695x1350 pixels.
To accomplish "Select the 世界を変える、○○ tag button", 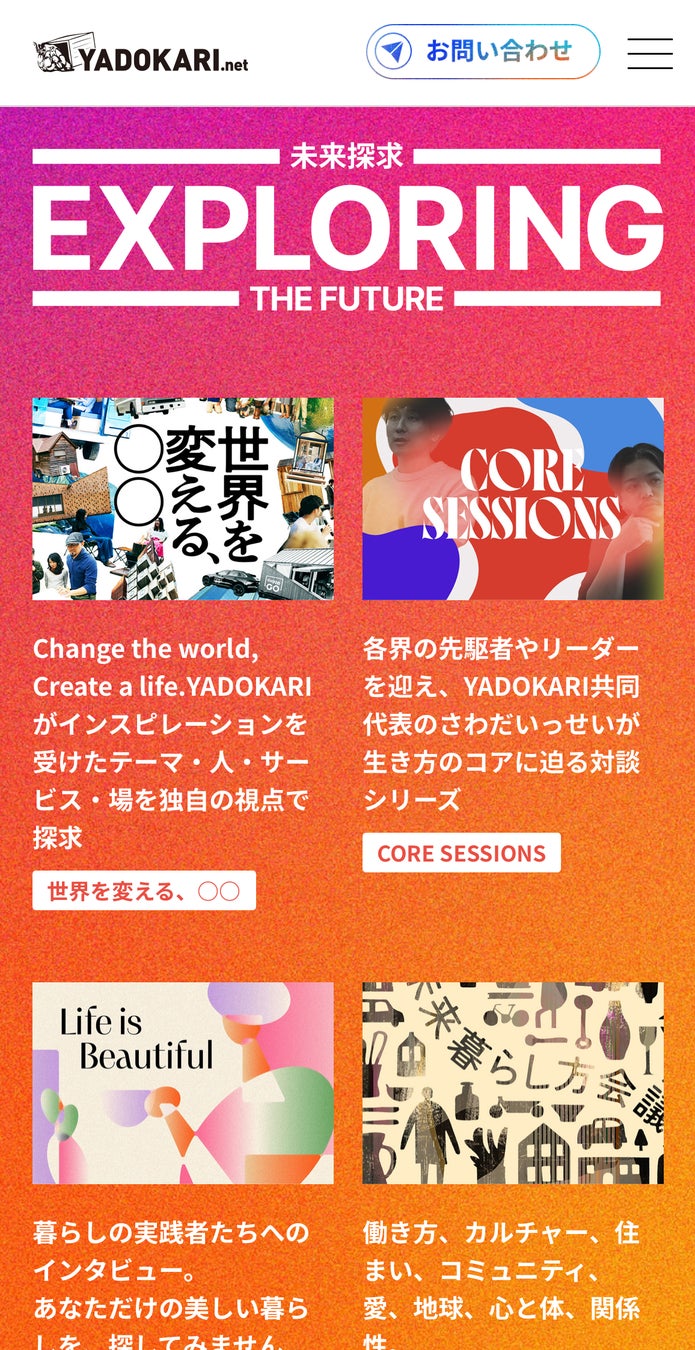I will (144, 891).
